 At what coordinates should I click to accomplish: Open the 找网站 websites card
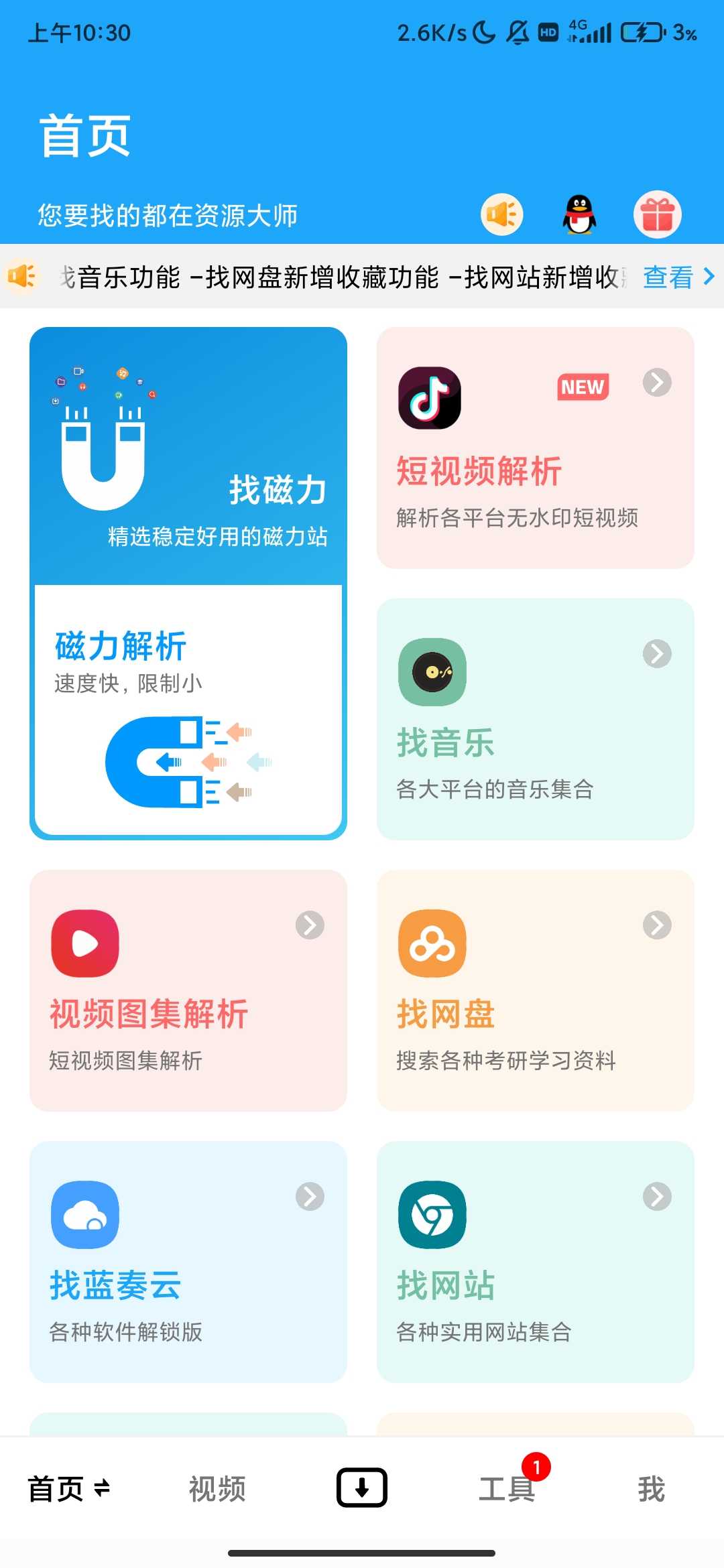click(x=535, y=1262)
